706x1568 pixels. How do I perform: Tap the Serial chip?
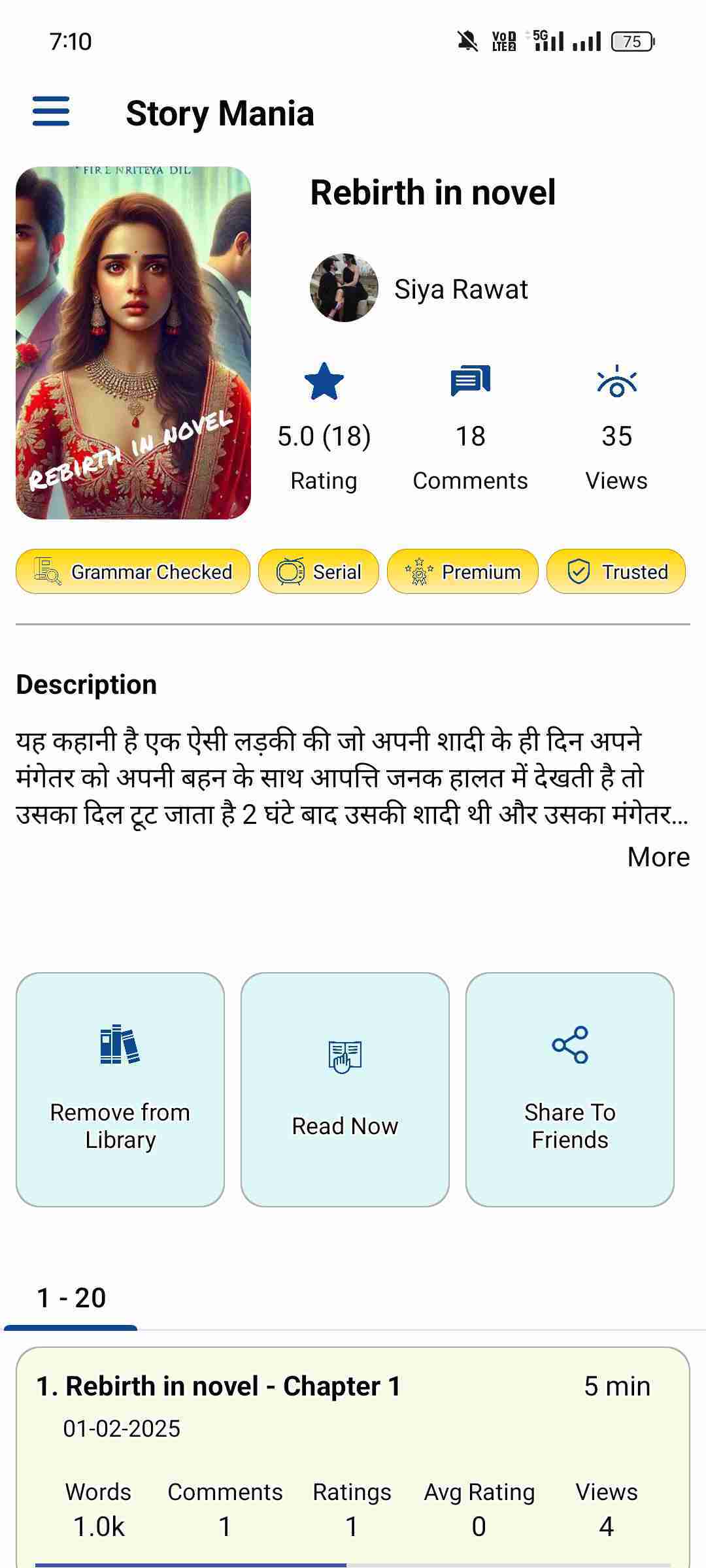coord(318,572)
